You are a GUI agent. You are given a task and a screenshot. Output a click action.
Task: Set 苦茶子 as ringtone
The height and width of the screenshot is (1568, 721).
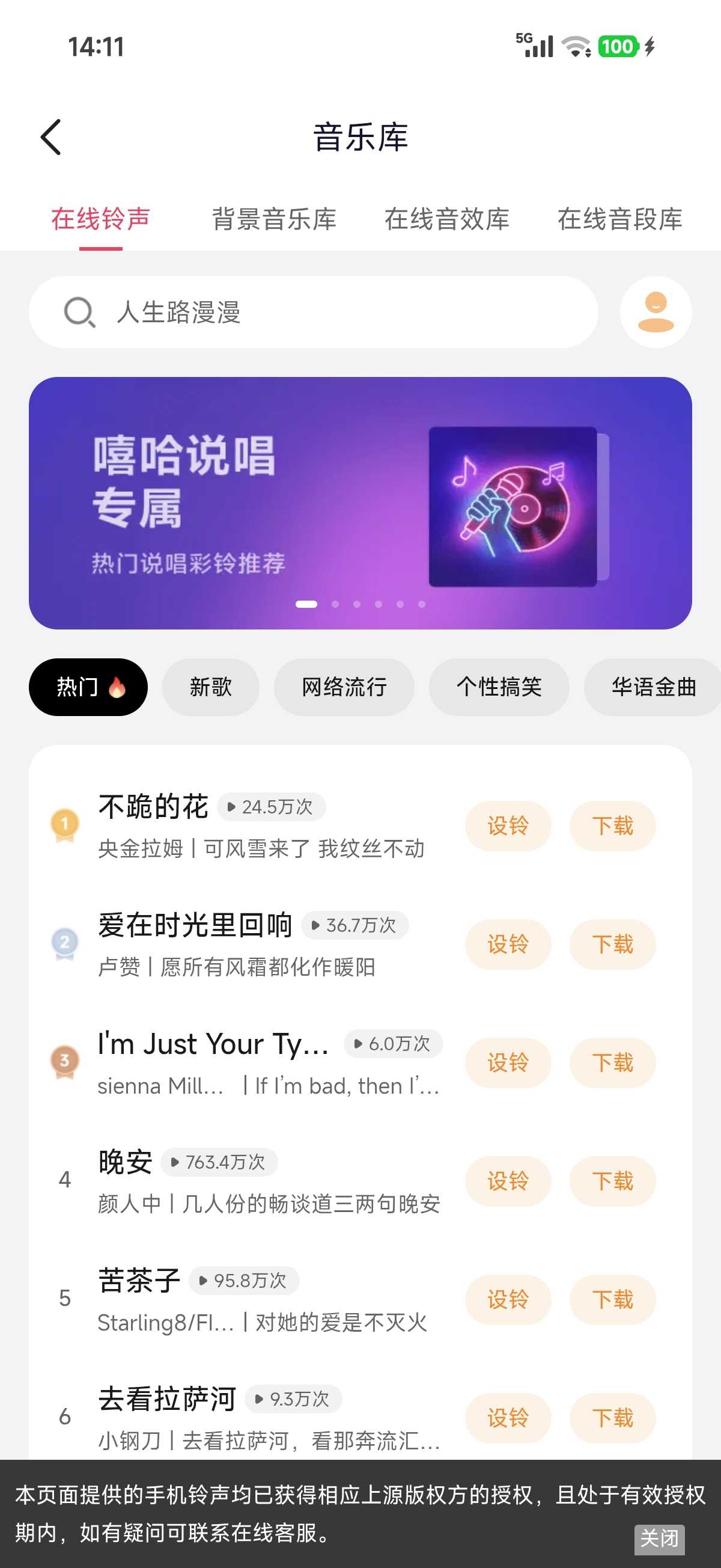[508, 1300]
